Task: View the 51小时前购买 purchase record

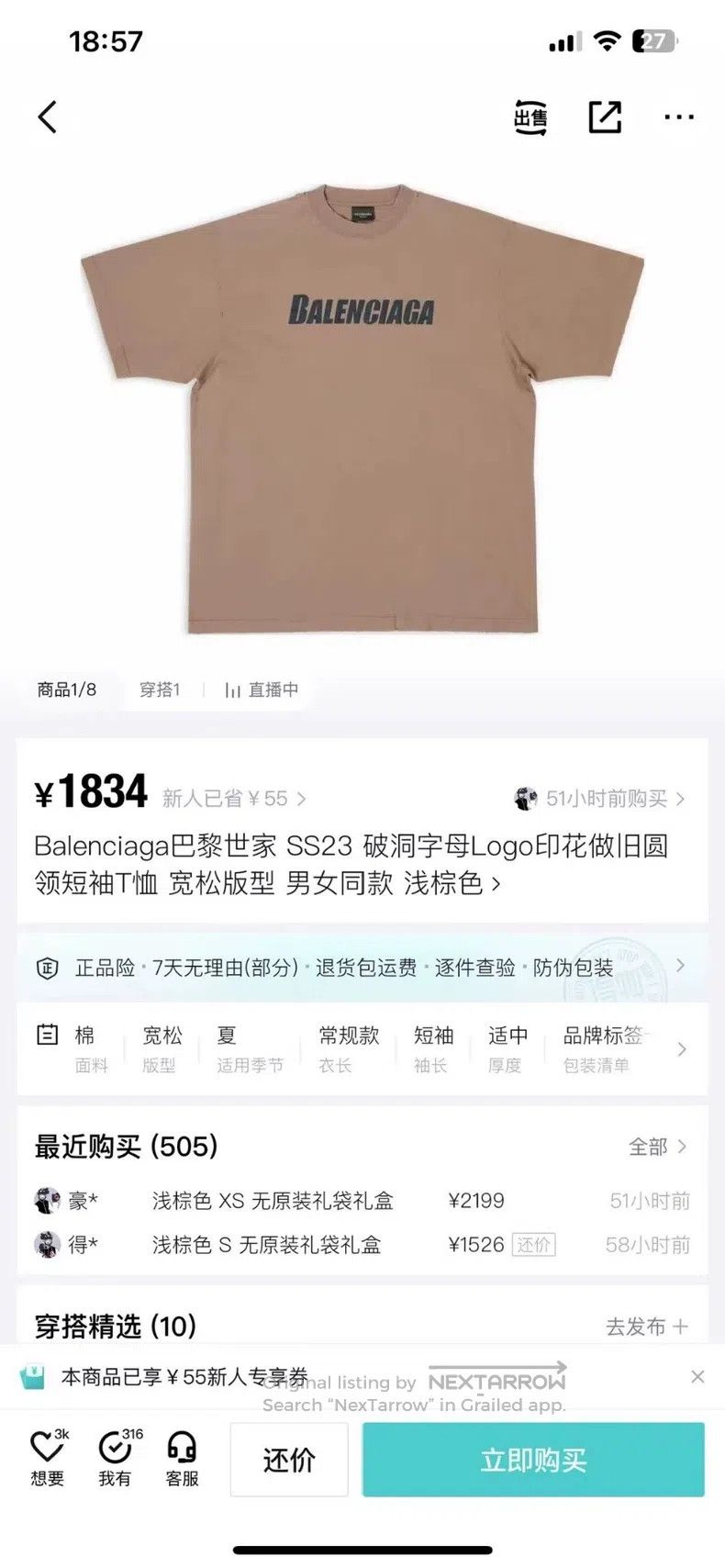Action: pyautogui.click(x=599, y=799)
